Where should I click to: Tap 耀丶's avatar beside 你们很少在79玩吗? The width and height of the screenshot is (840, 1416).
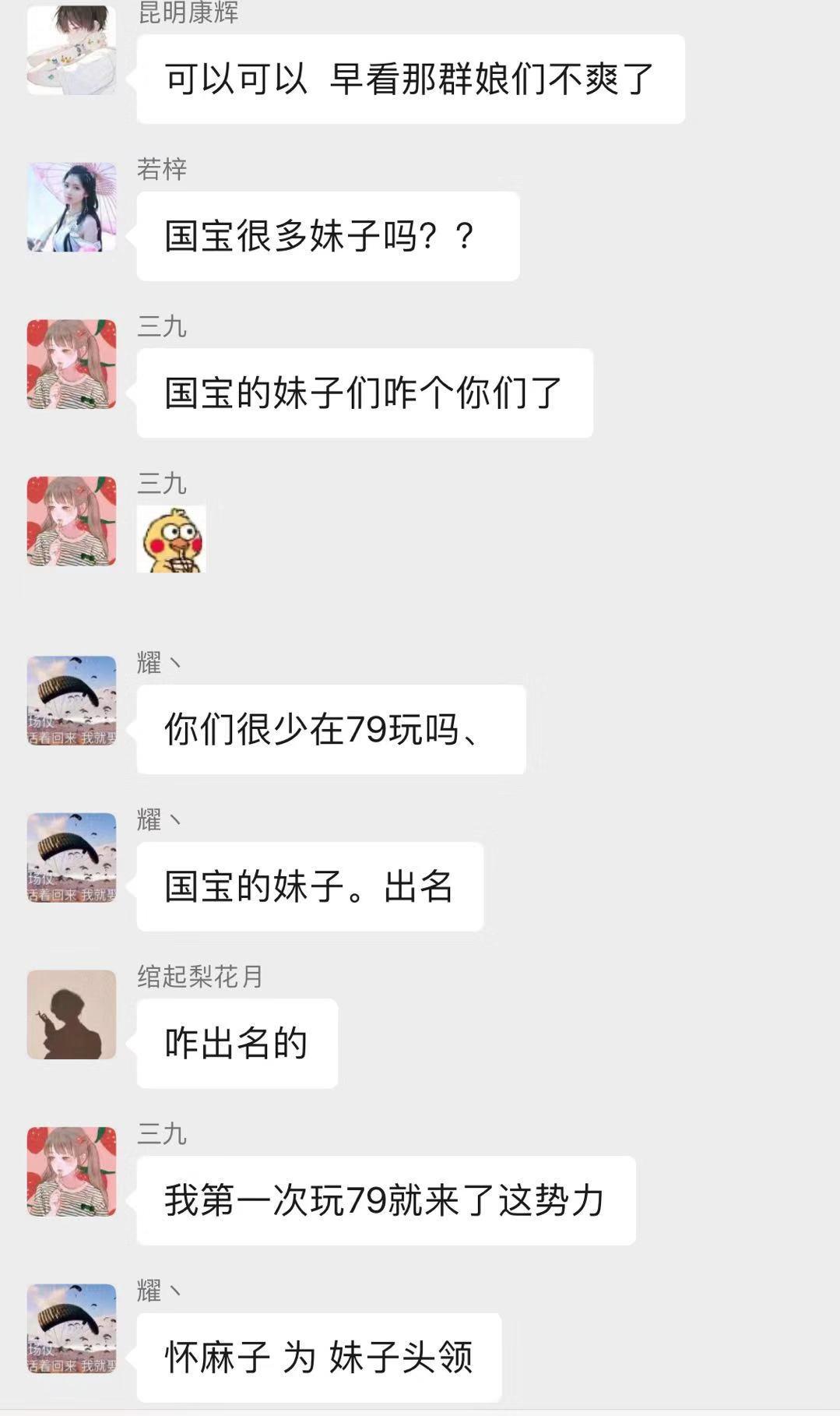(x=72, y=700)
